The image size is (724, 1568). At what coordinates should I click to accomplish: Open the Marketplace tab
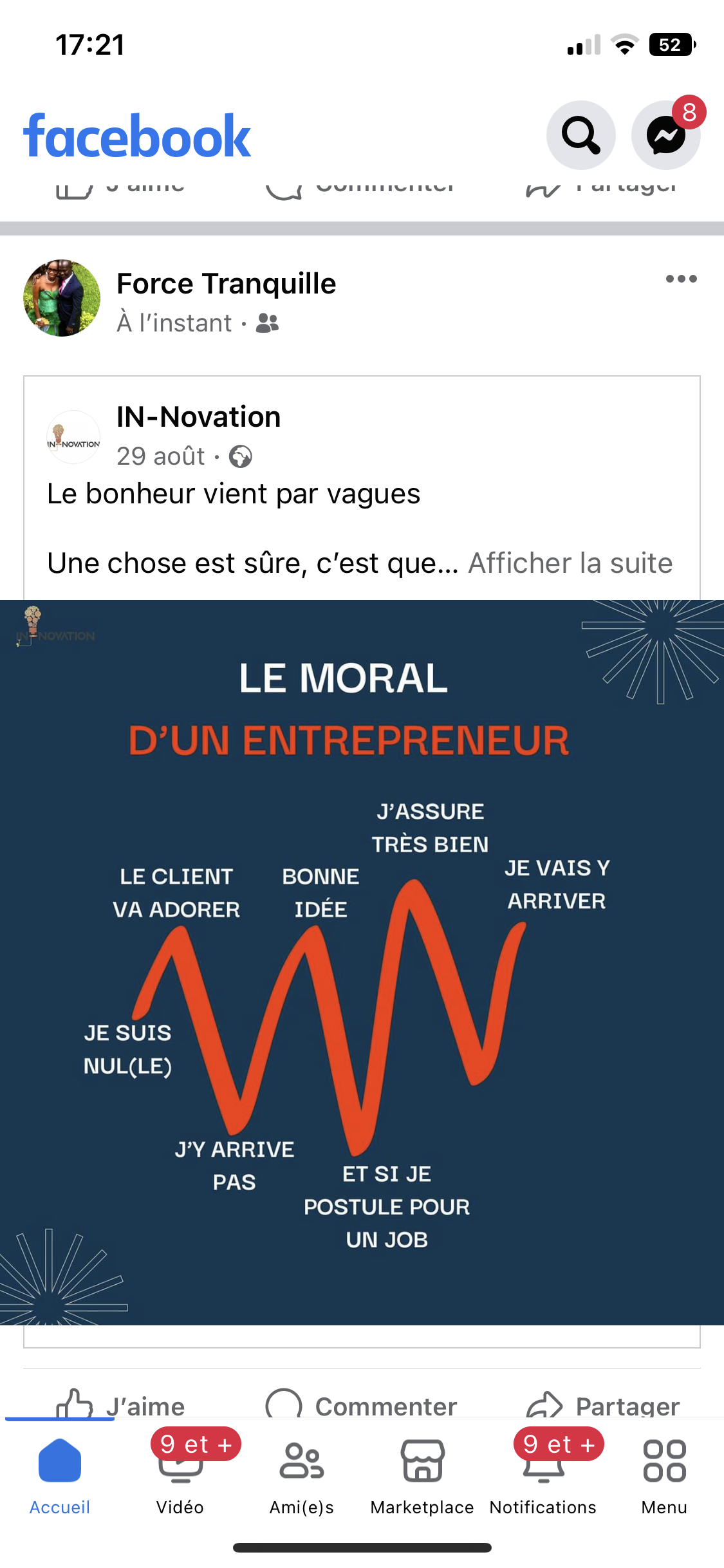pos(422,1475)
